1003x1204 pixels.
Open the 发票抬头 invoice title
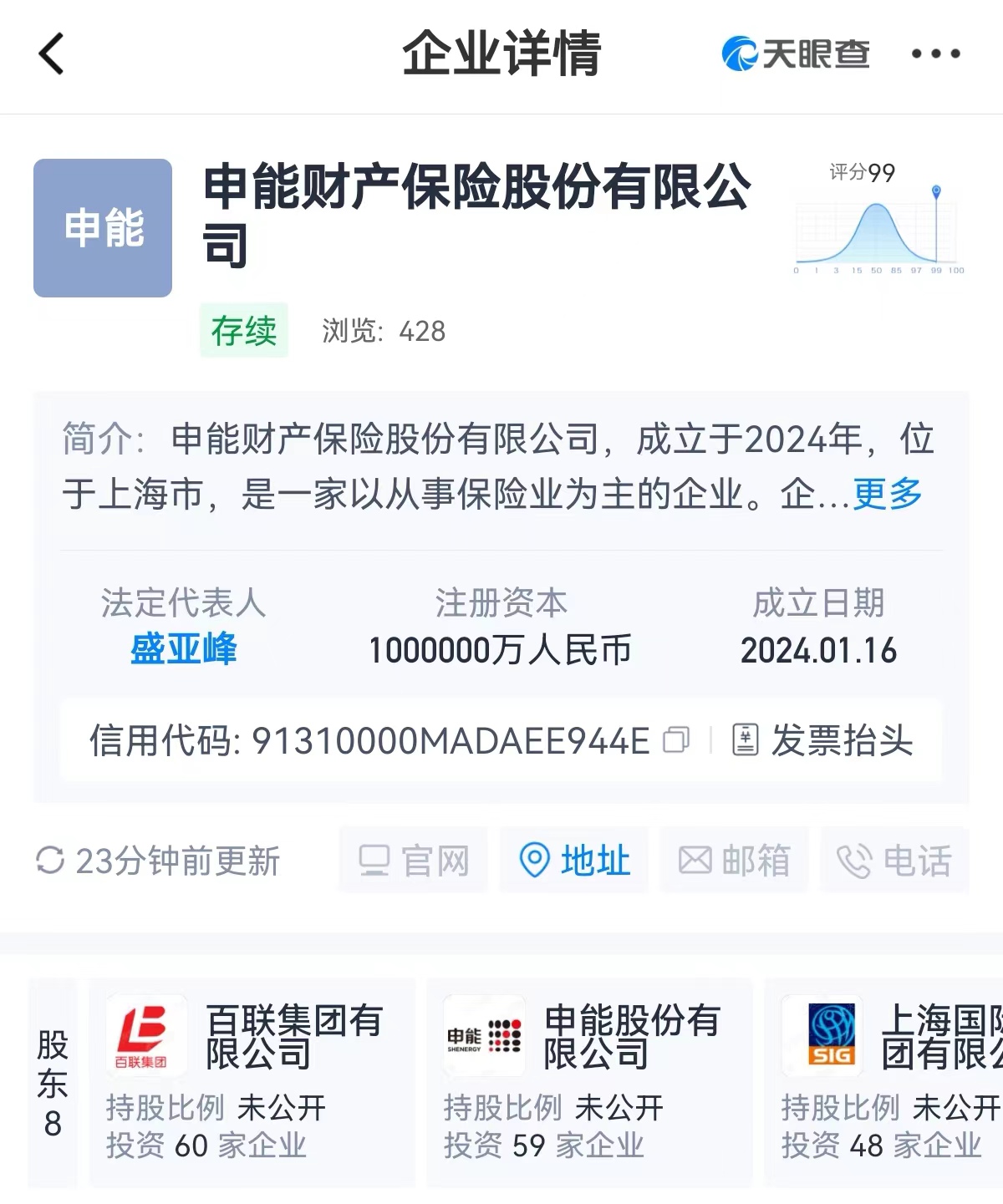tap(823, 740)
